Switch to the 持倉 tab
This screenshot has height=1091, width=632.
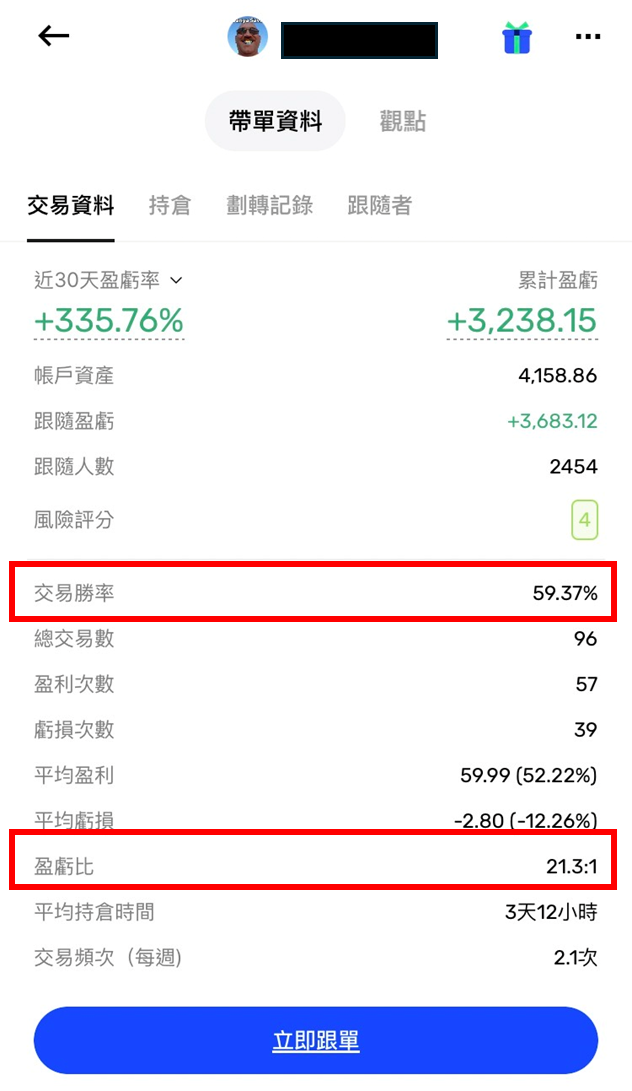pyautogui.click(x=170, y=205)
